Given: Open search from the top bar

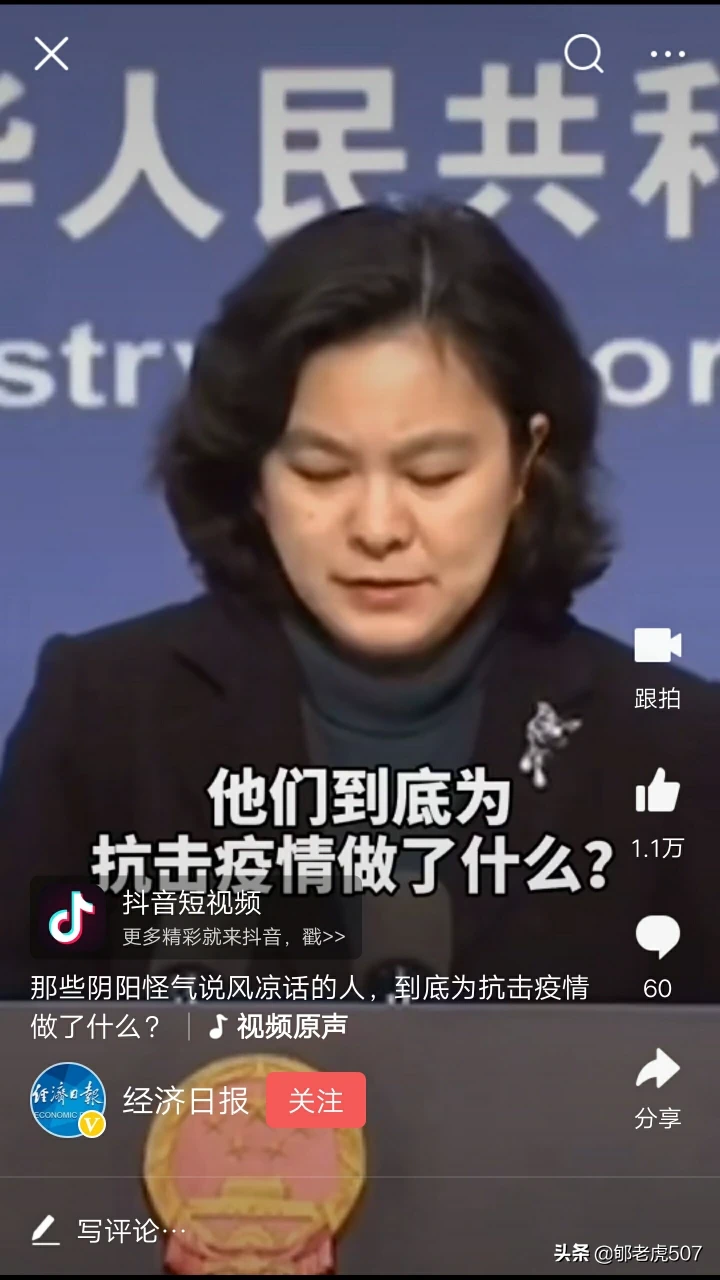Looking at the screenshot, I should [x=583, y=54].
